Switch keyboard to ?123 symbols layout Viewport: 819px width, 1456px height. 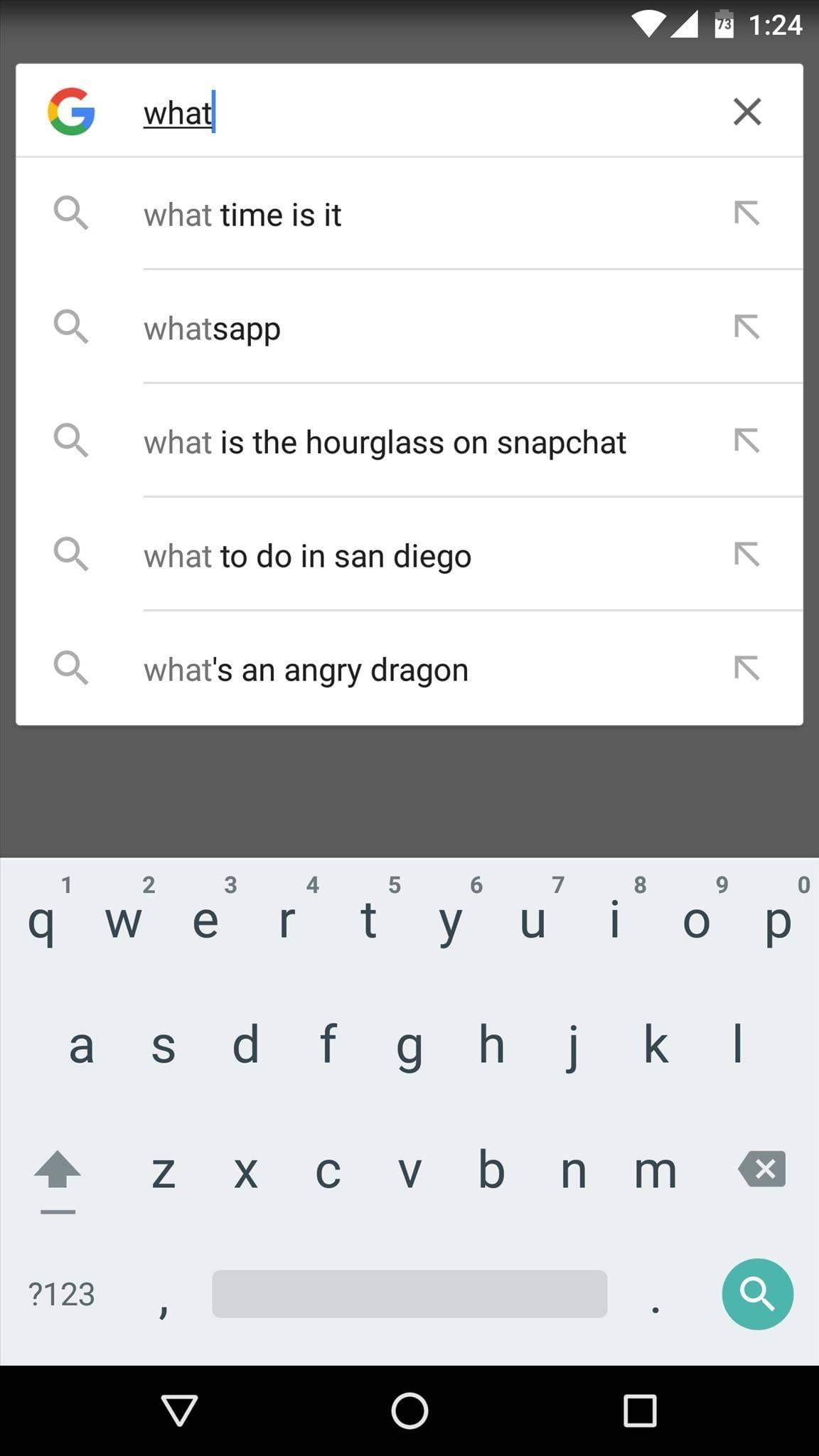[61, 1294]
